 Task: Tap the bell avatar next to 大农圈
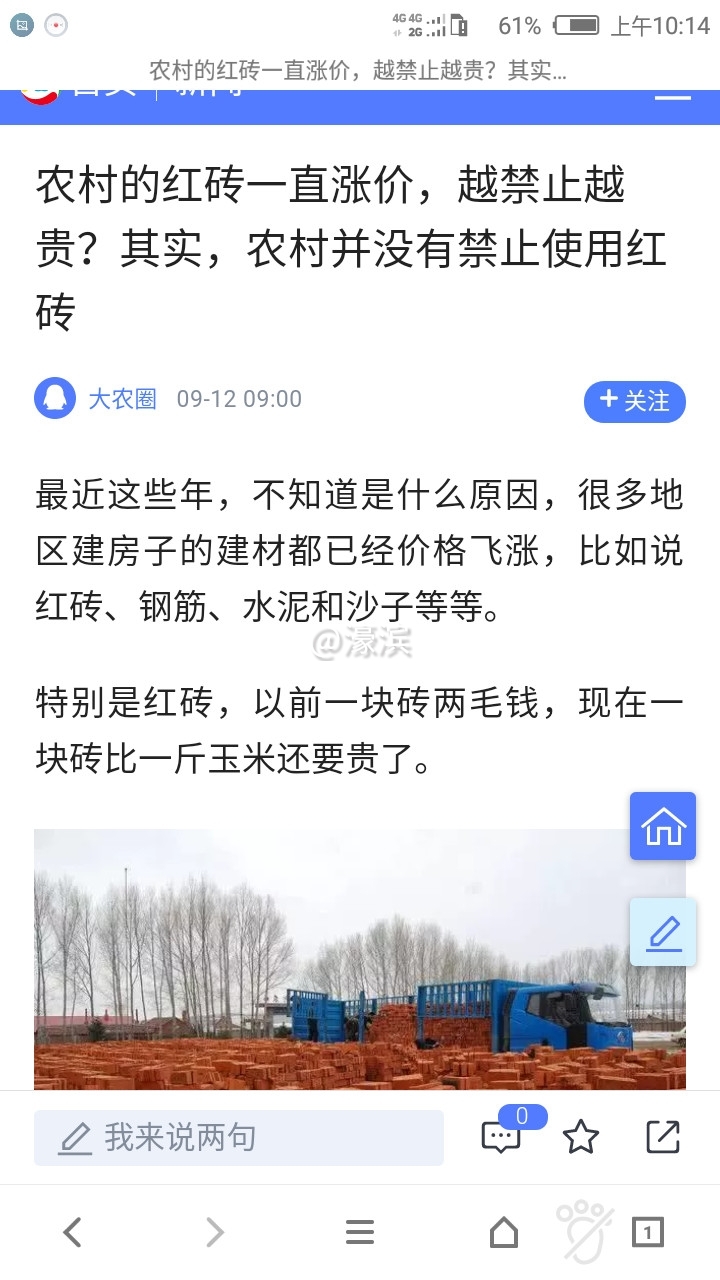point(54,399)
